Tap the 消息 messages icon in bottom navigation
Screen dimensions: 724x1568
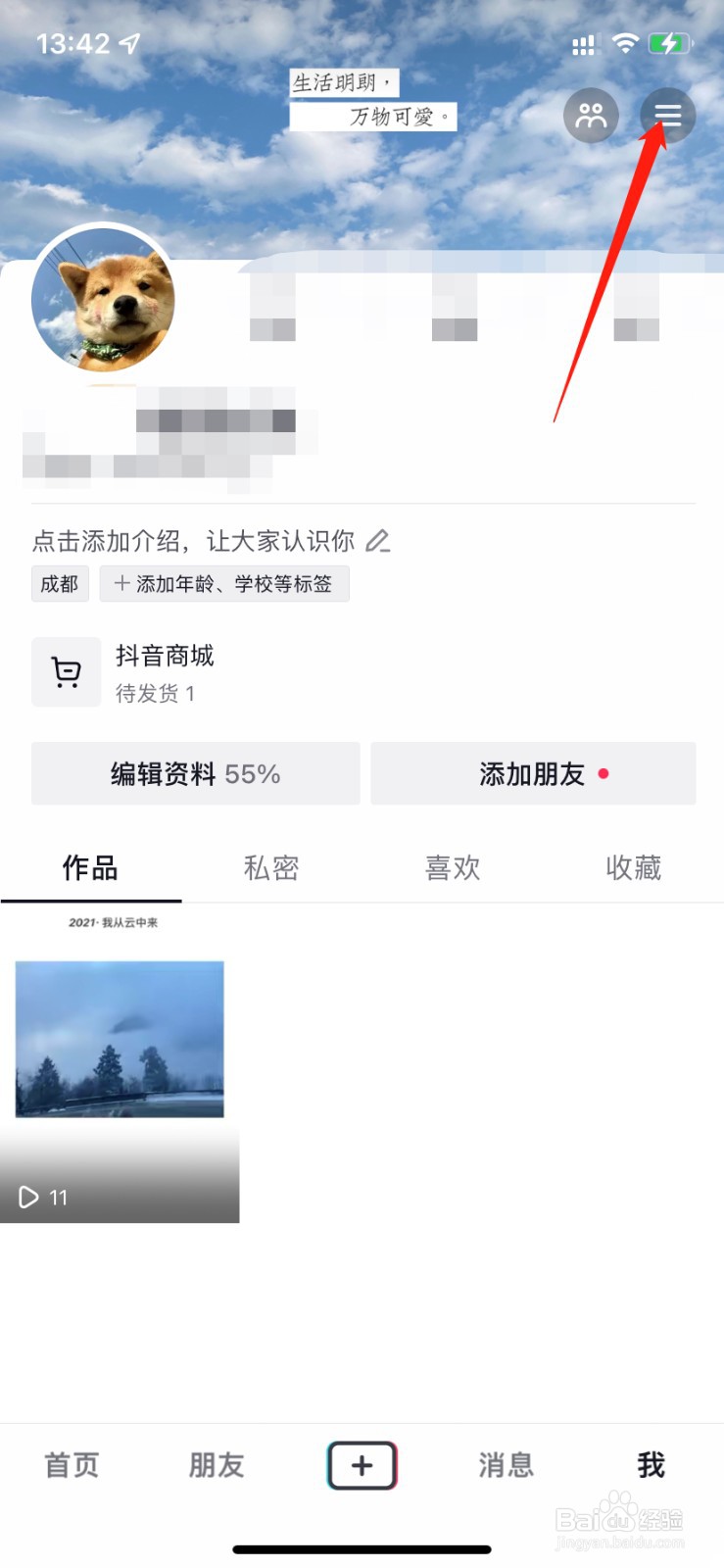506,1465
